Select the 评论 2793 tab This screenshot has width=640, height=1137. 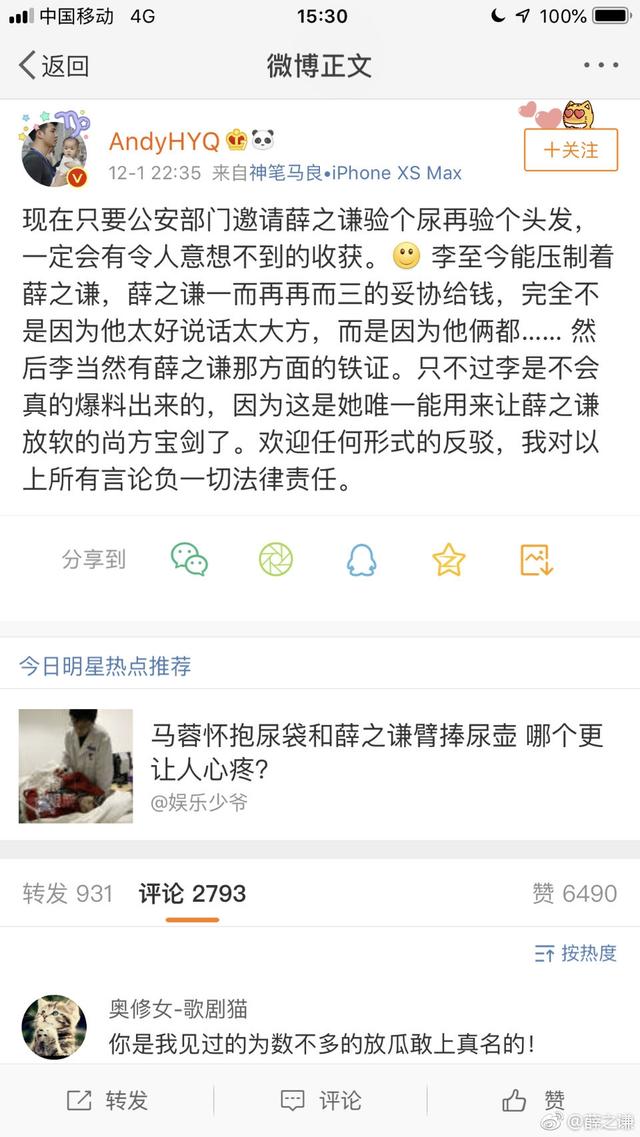[x=192, y=893]
